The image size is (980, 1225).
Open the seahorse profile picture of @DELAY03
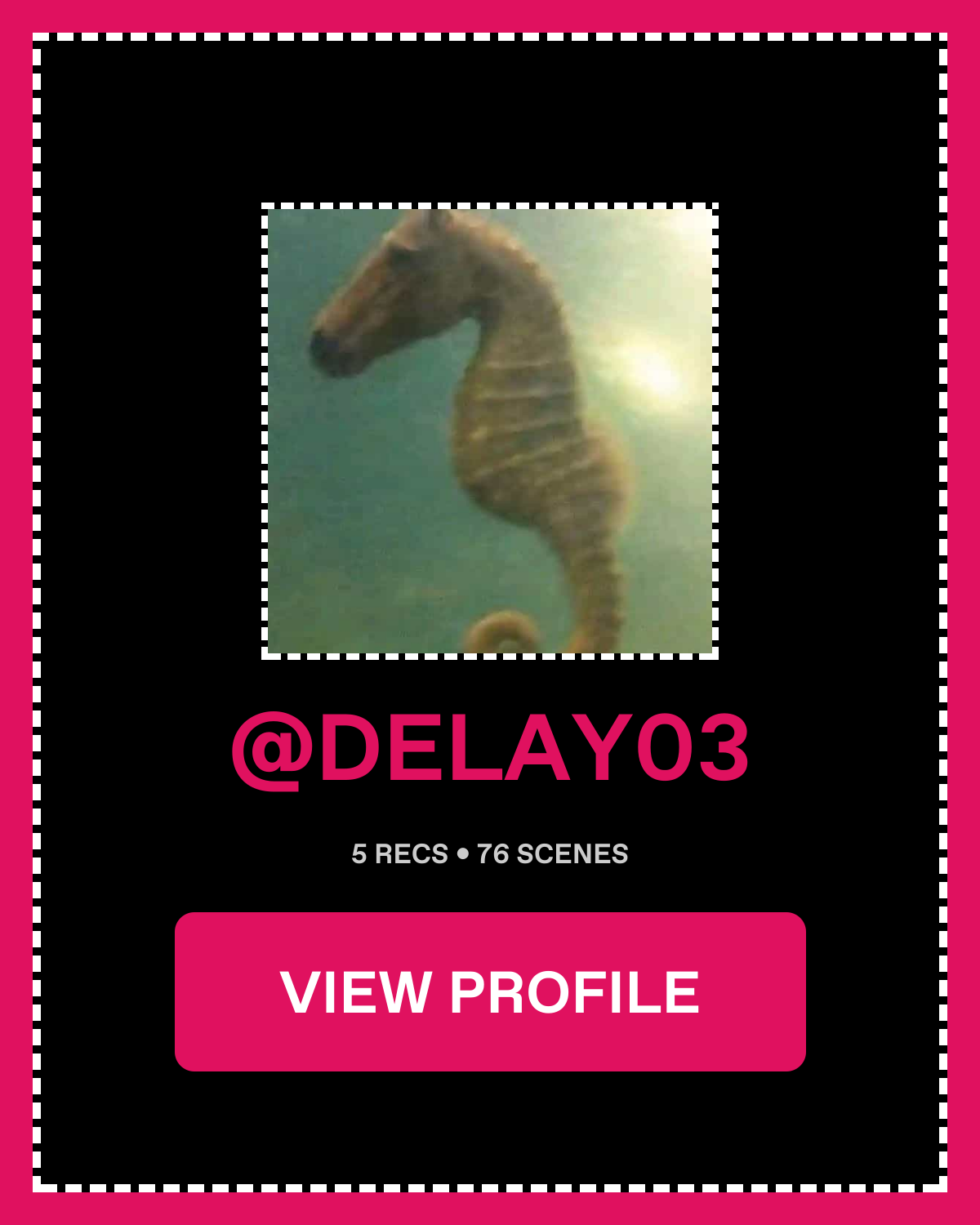(490, 431)
